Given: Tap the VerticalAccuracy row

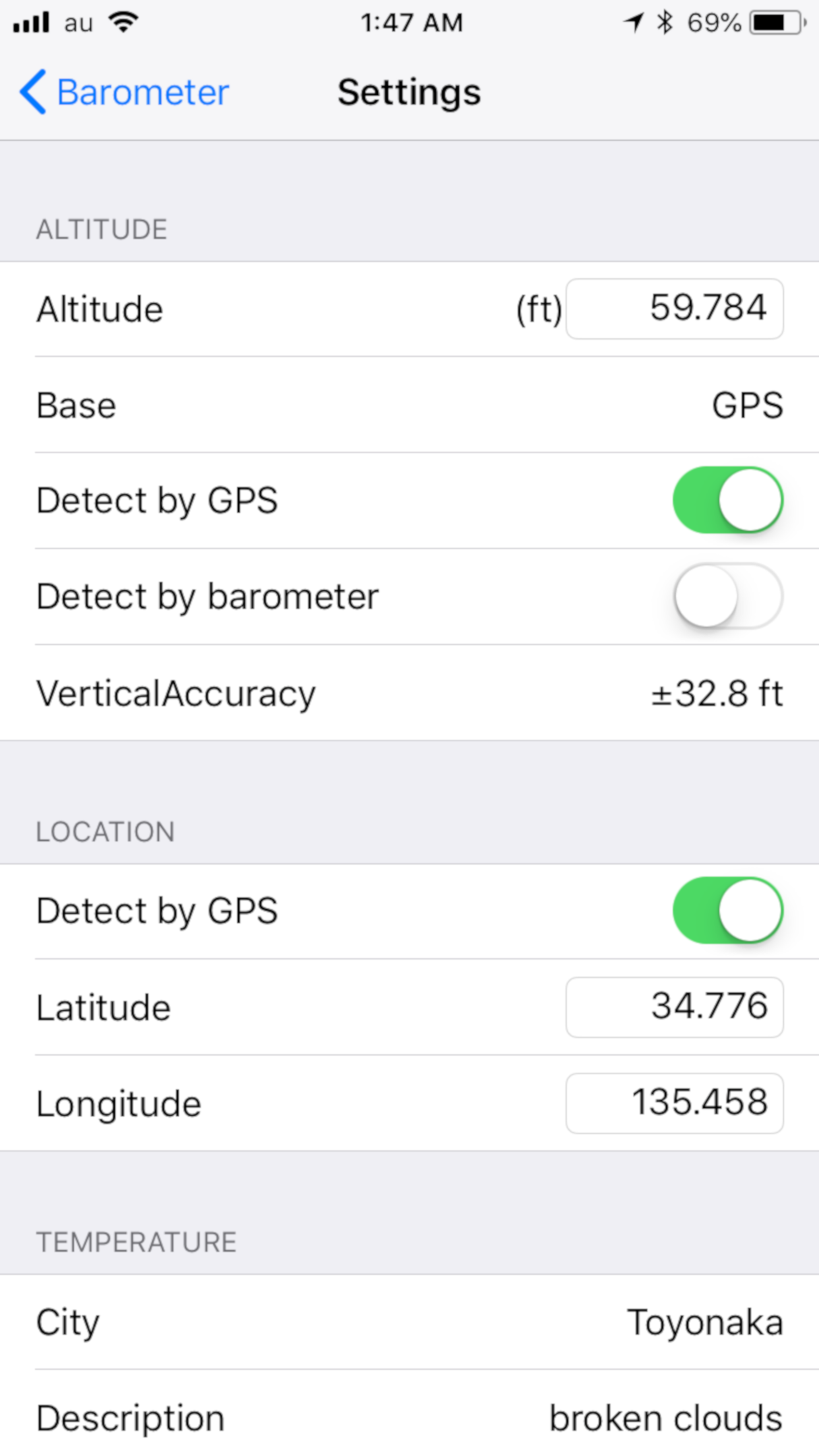Looking at the screenshot, I should coord(409,693).
